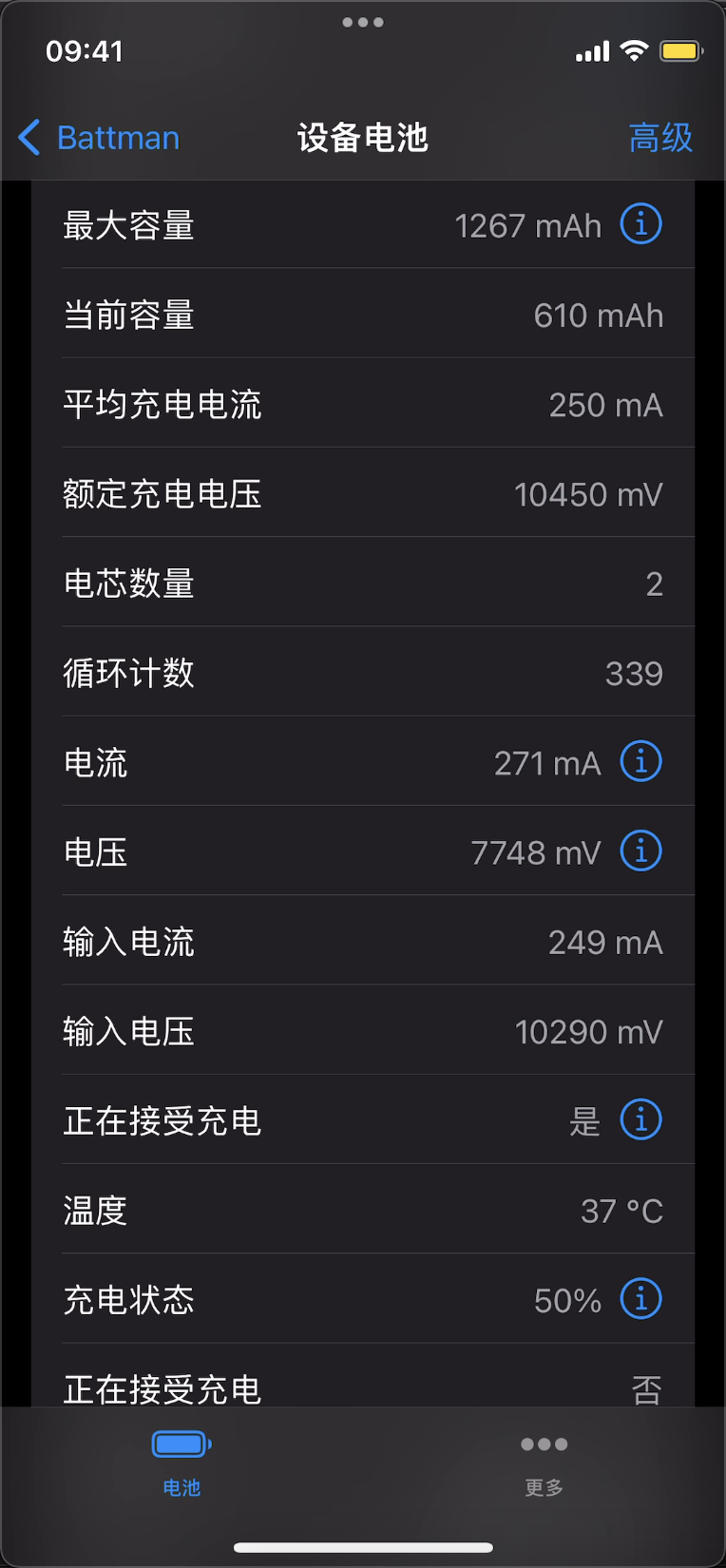This screenshot has width=726, height=1568.
Task: Open the 高级 advanced options
Action: [660, 138]
